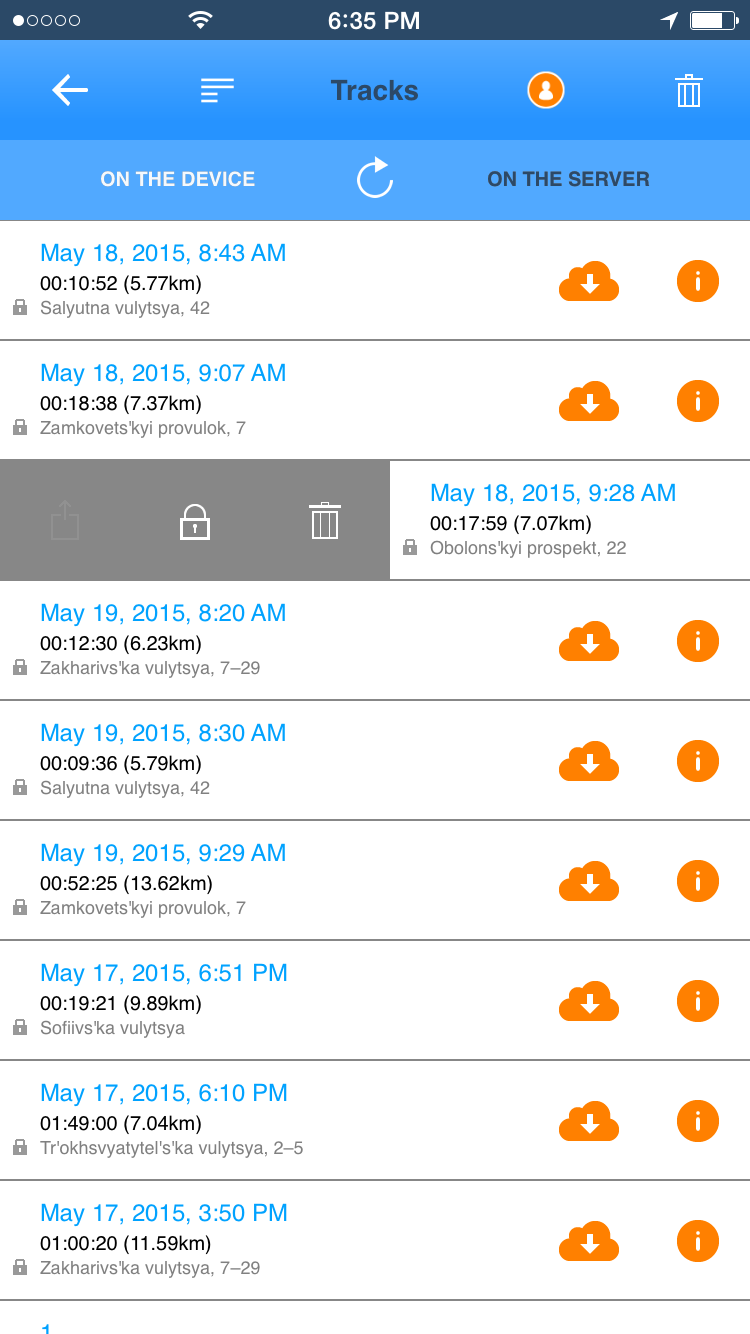Show info for May 17, 3:50 PM track
750x1334 pixels.
point(698,1241)
